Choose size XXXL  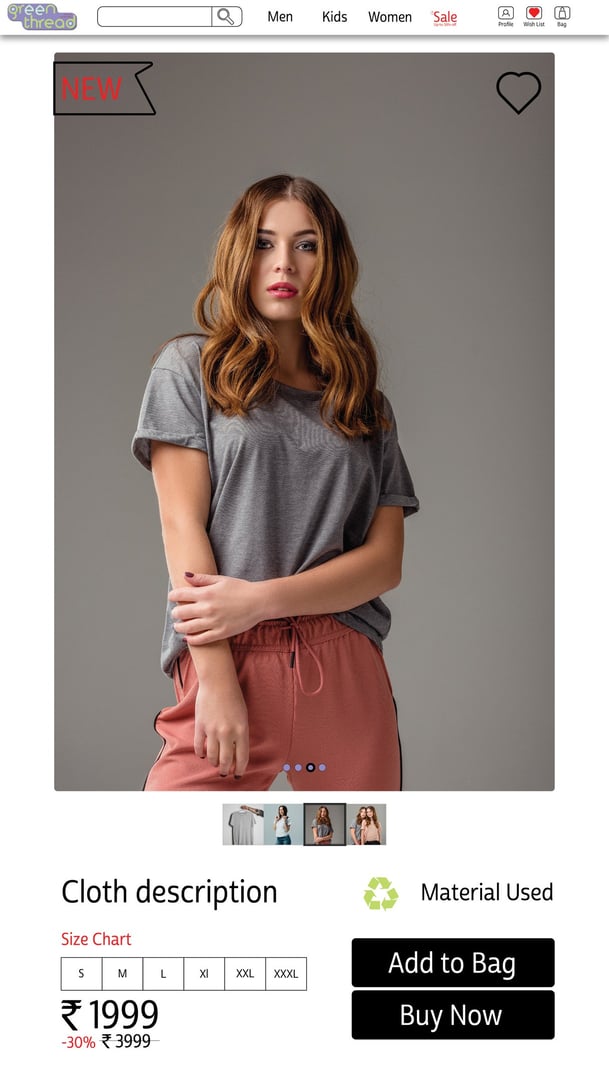pos(286,974)
